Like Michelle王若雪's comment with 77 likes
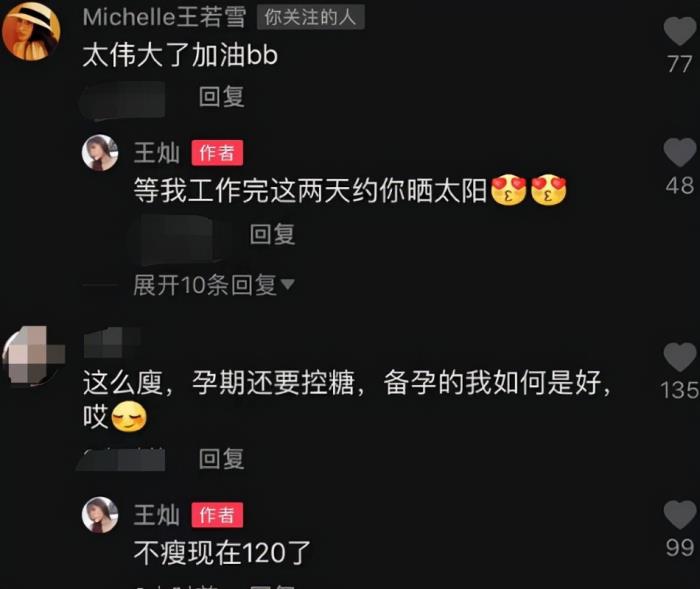700x589 pixels. (679, 33)
